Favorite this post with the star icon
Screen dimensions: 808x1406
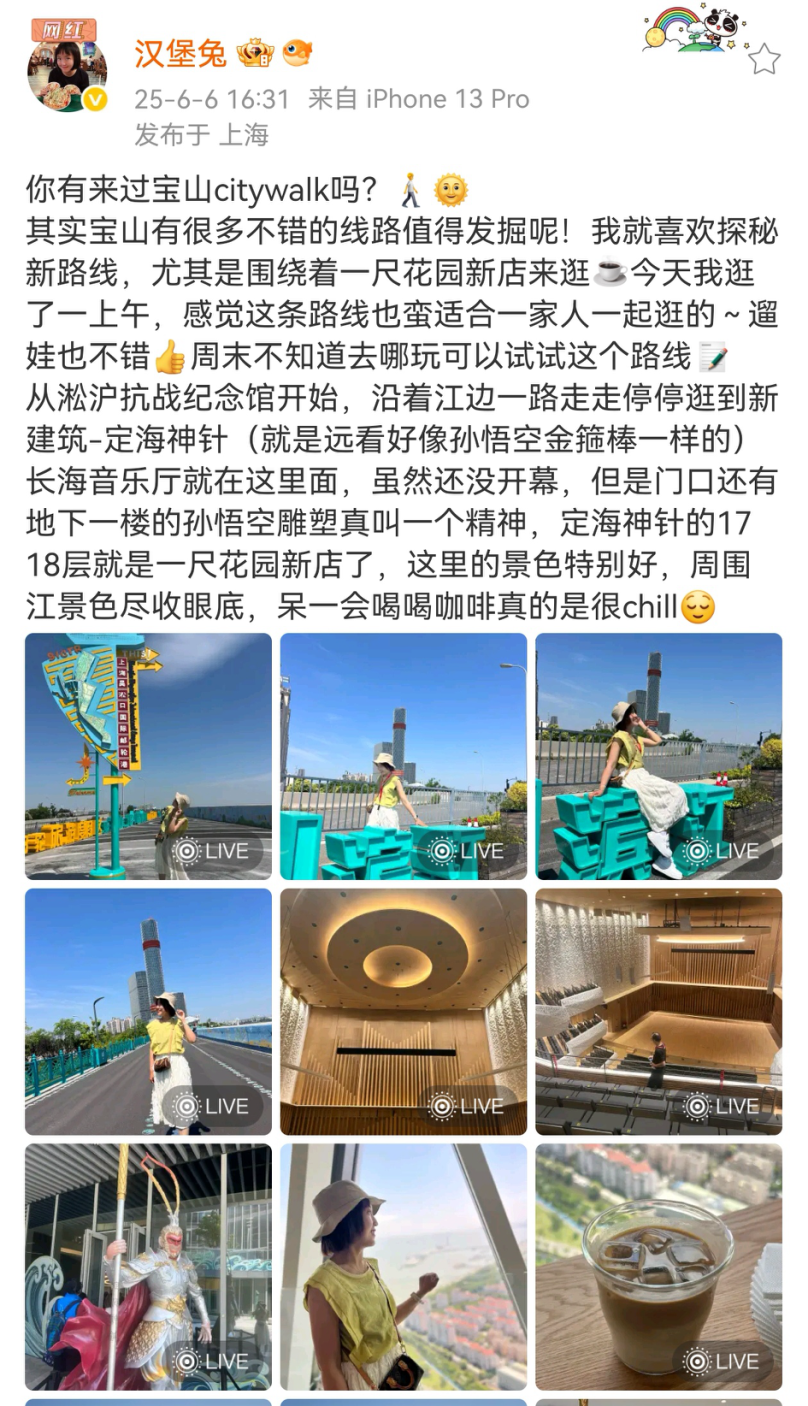[764, 59]
